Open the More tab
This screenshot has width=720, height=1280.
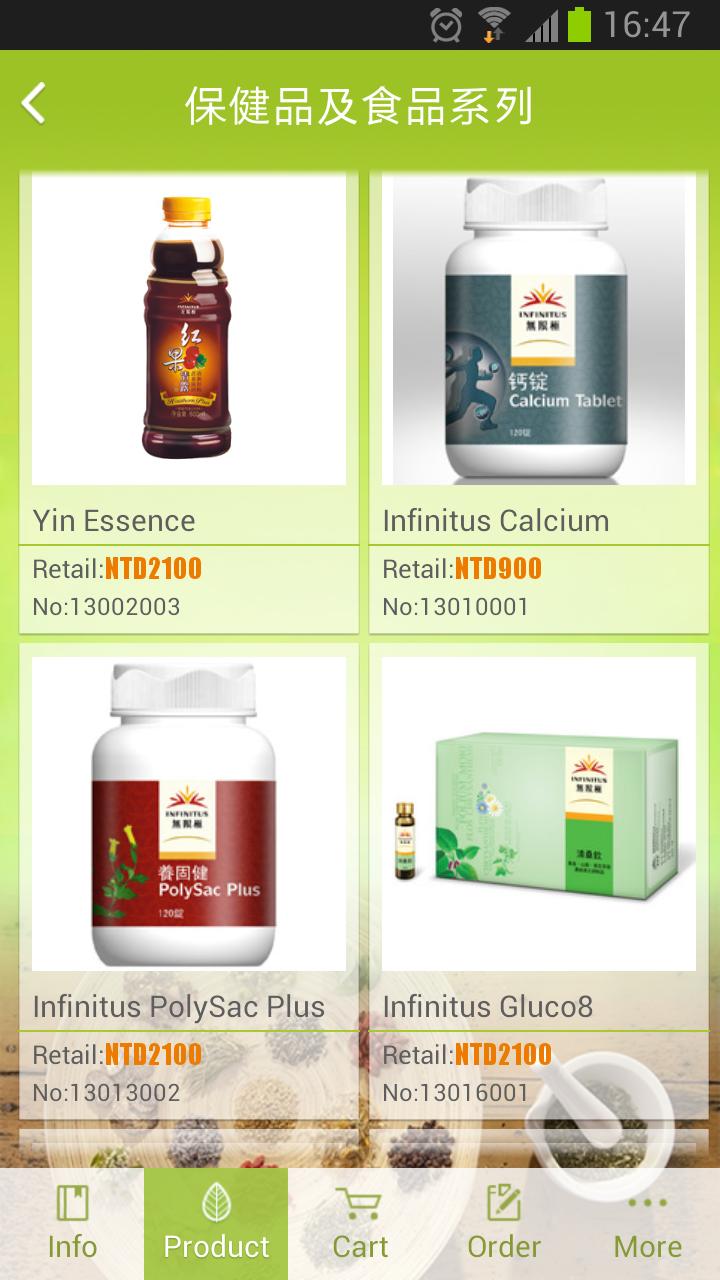pos(648,1224)
